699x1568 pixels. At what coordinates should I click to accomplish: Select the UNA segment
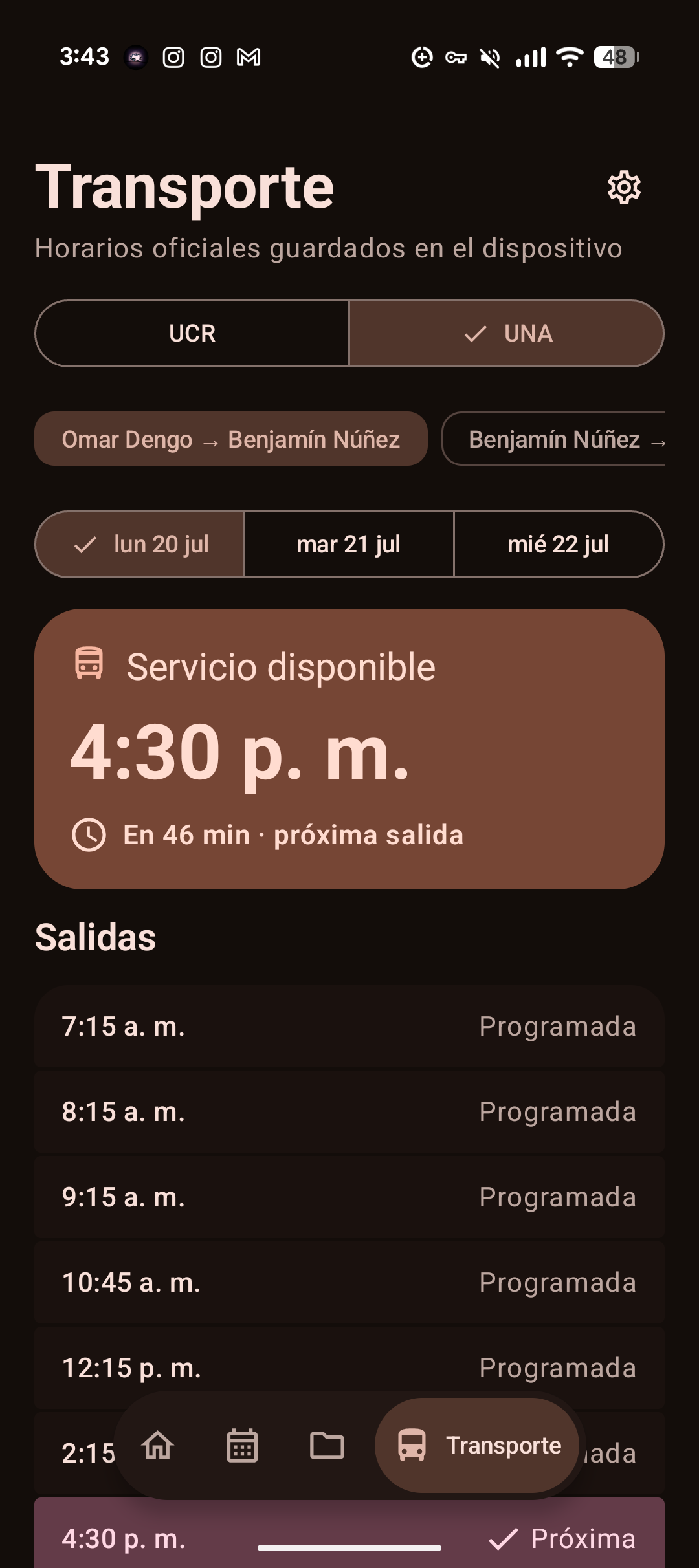click(x=507, y=333)
